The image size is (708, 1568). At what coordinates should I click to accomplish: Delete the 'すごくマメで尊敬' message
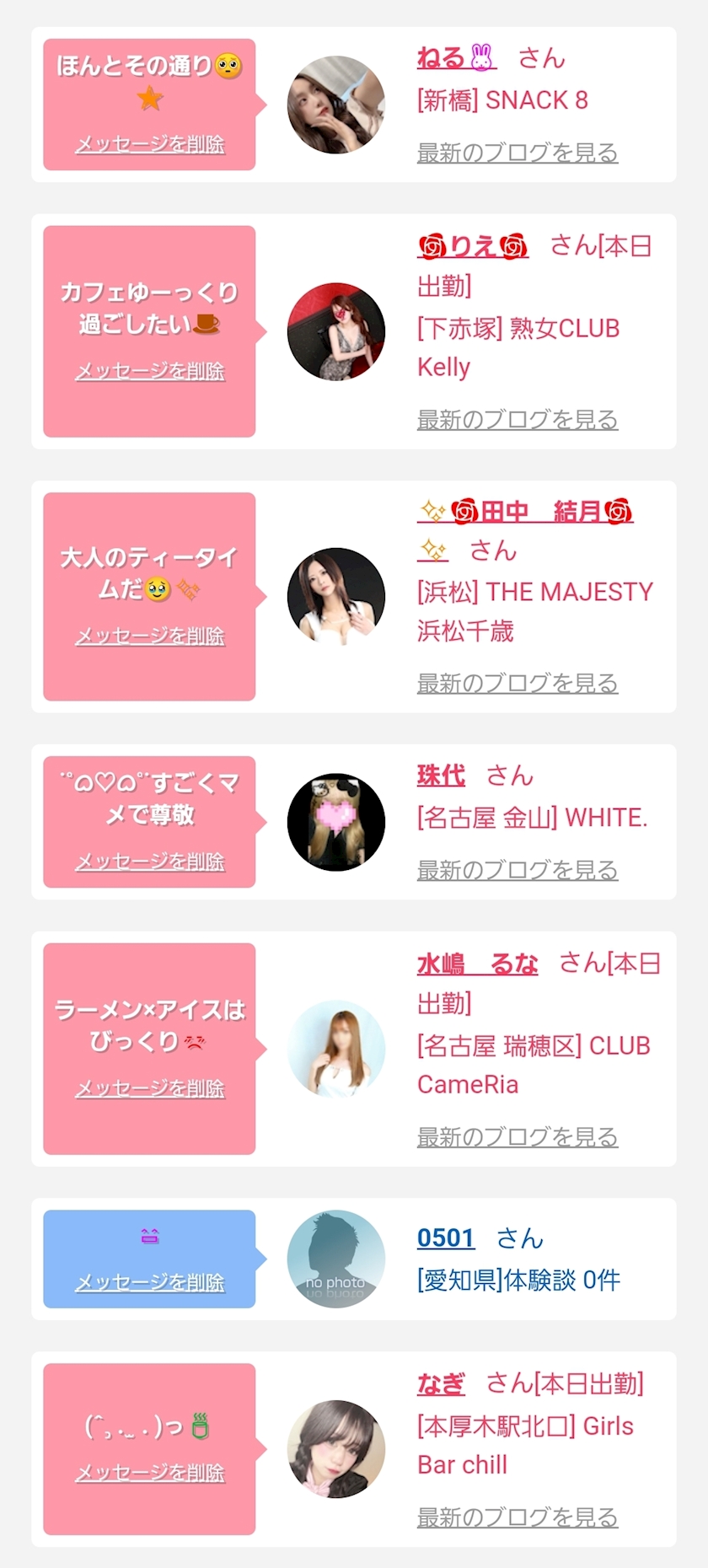(x=150, y=862)
